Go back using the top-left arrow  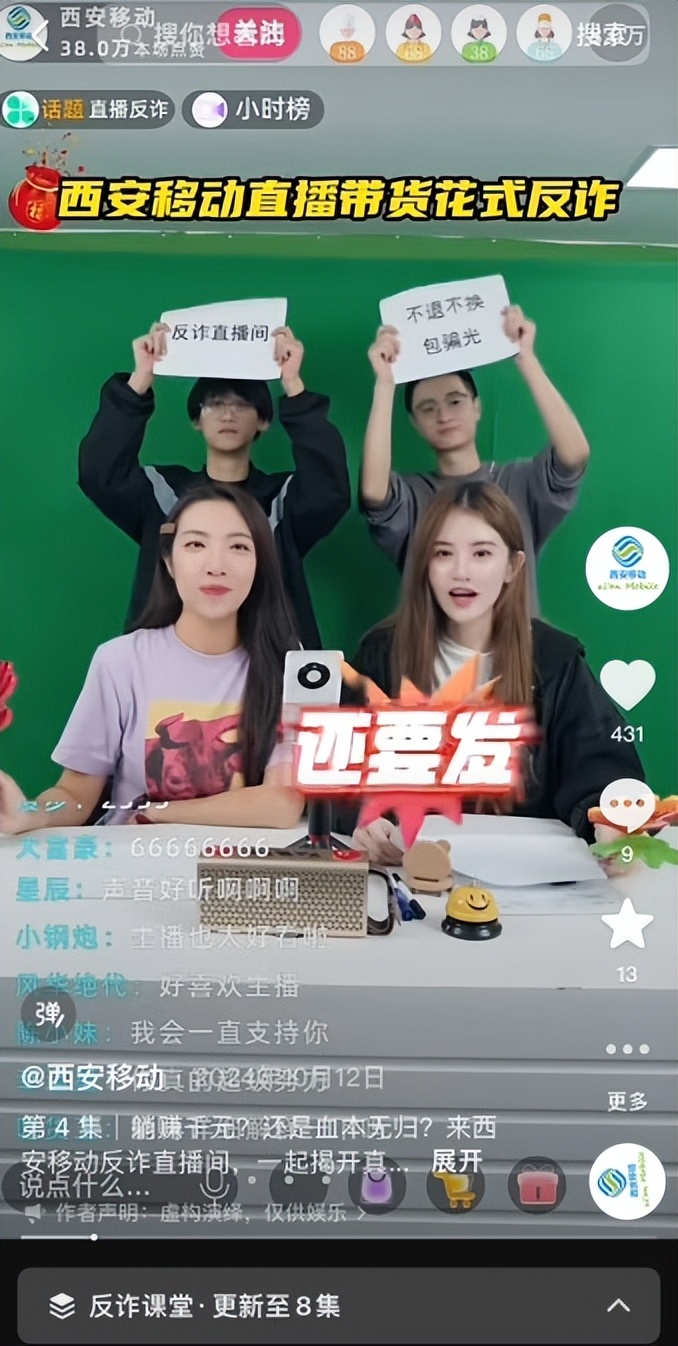[38, 35]
